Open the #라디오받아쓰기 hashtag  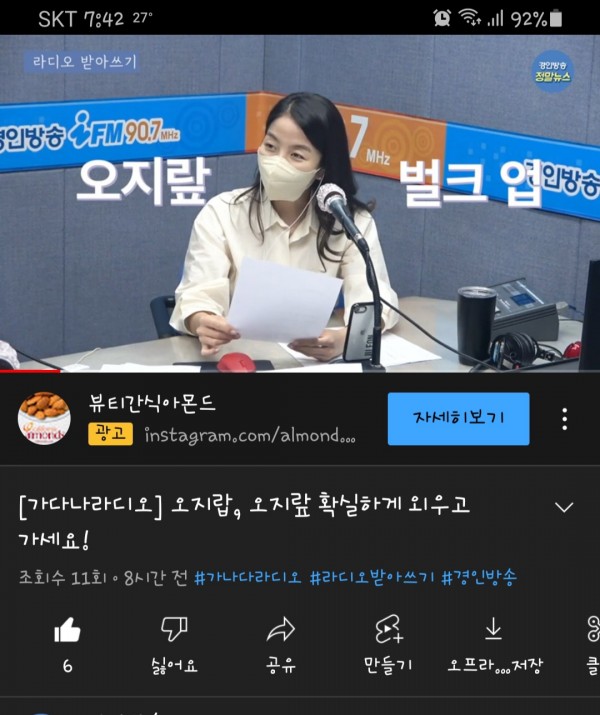coord(373,578)
